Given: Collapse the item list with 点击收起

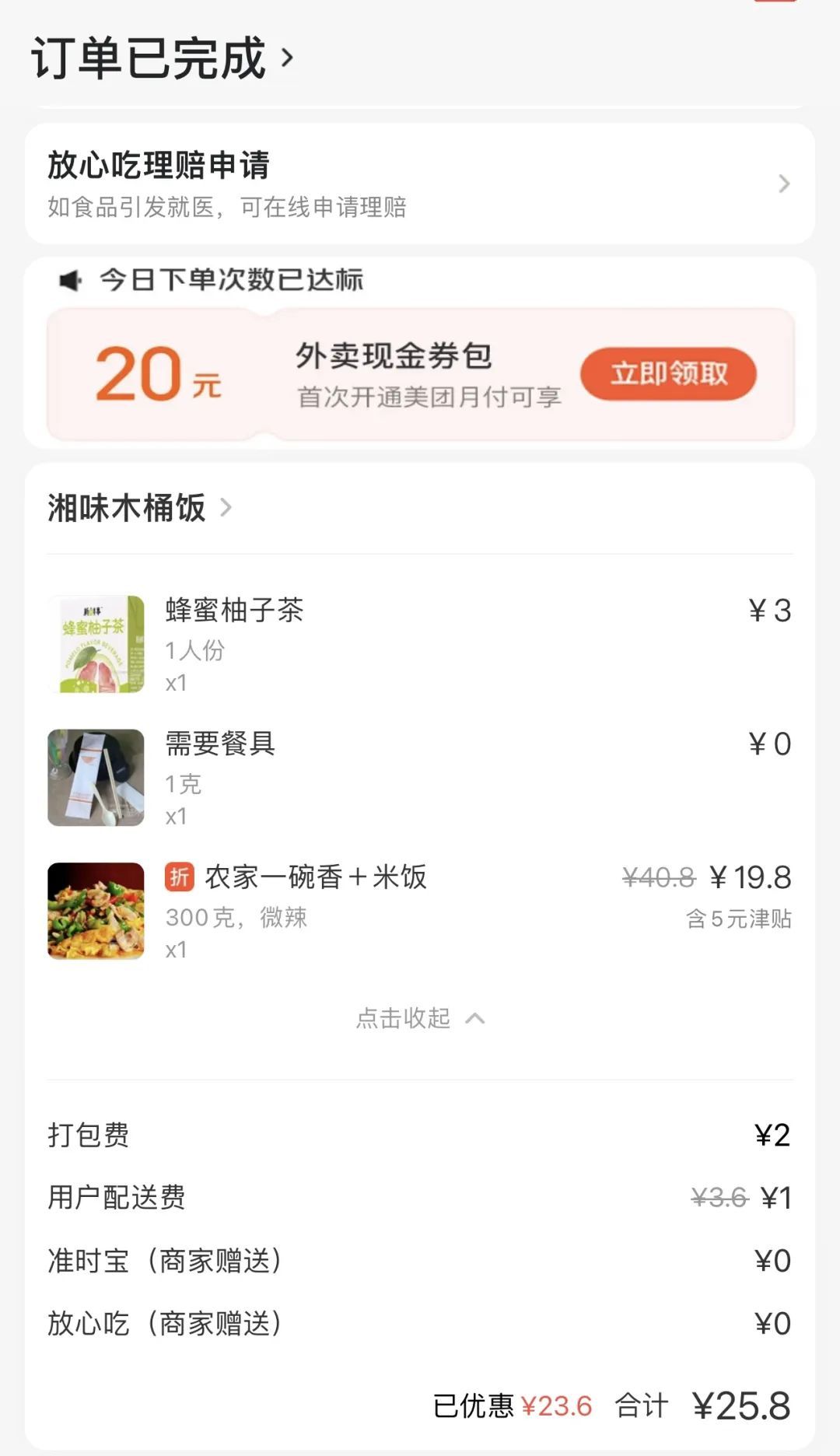Looking at the screenshot, I should tap(420, 1018).
